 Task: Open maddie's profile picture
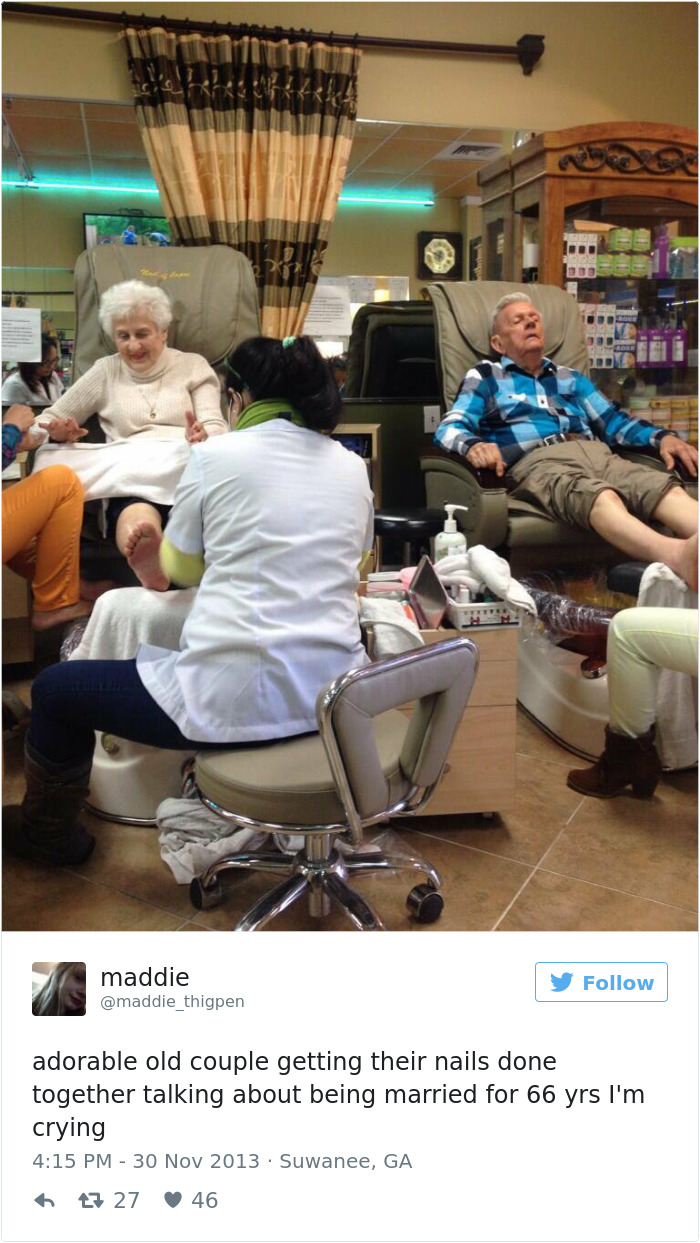pyautogui.click(x=59, y=989)
